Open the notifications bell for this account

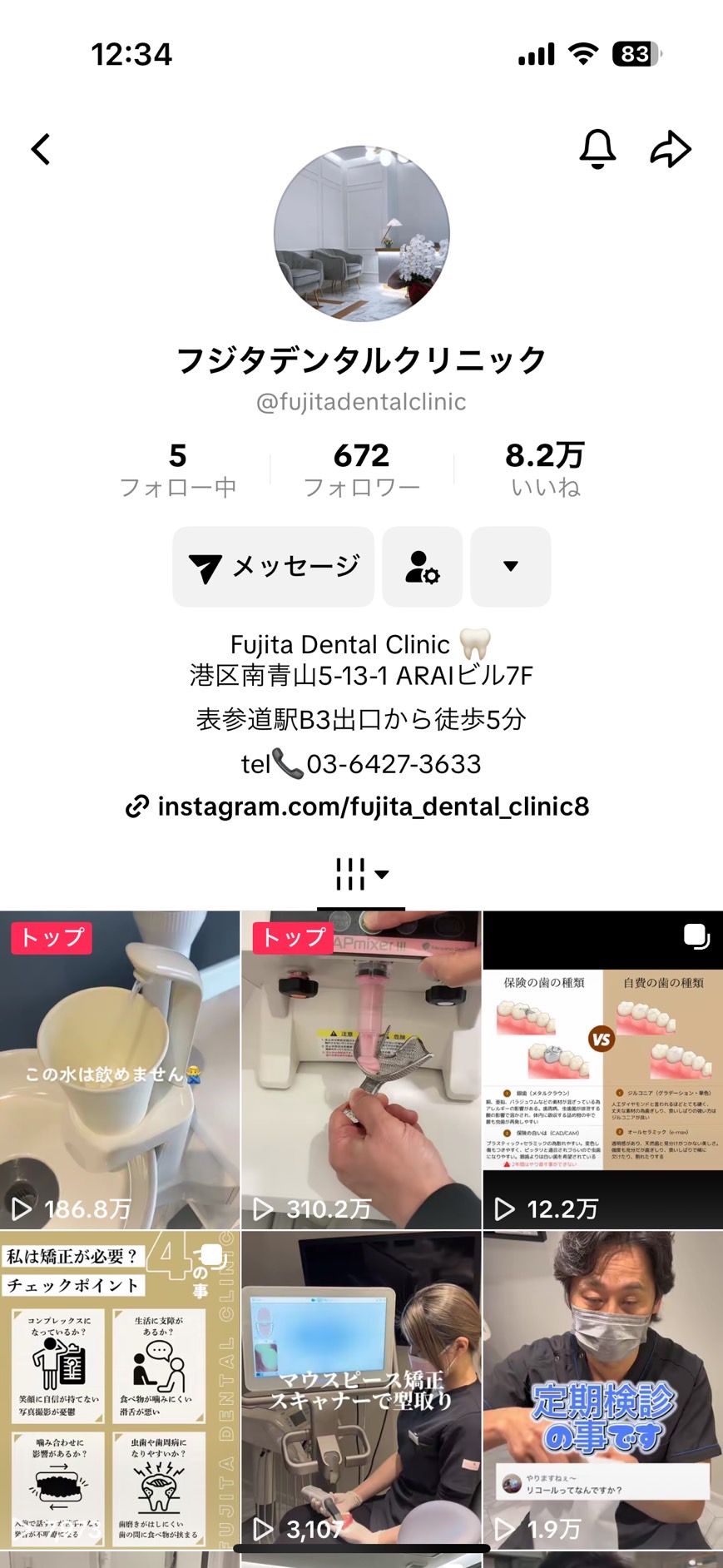coord(597,149)
